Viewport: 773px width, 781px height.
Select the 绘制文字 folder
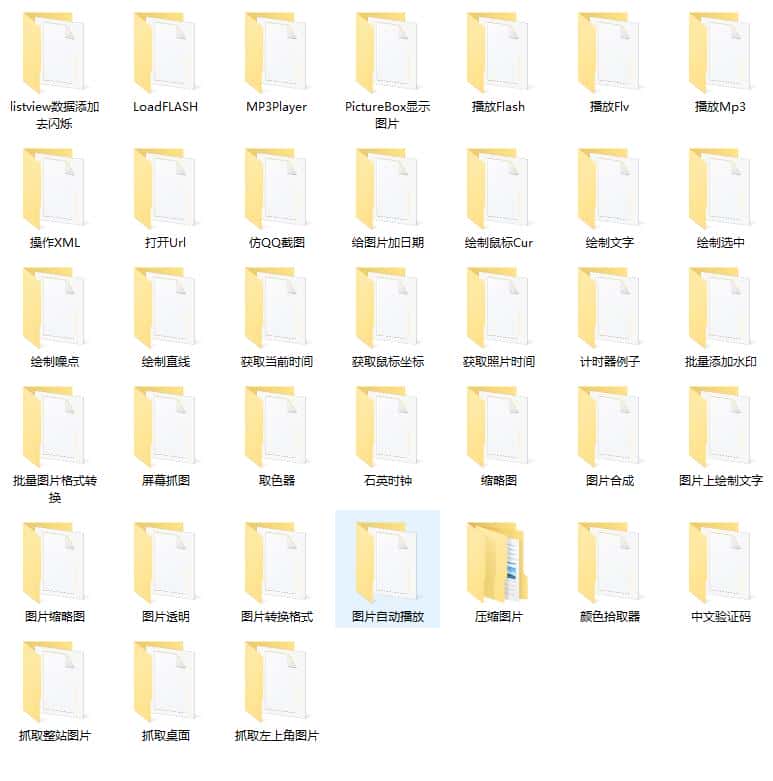tap(610, 192)
